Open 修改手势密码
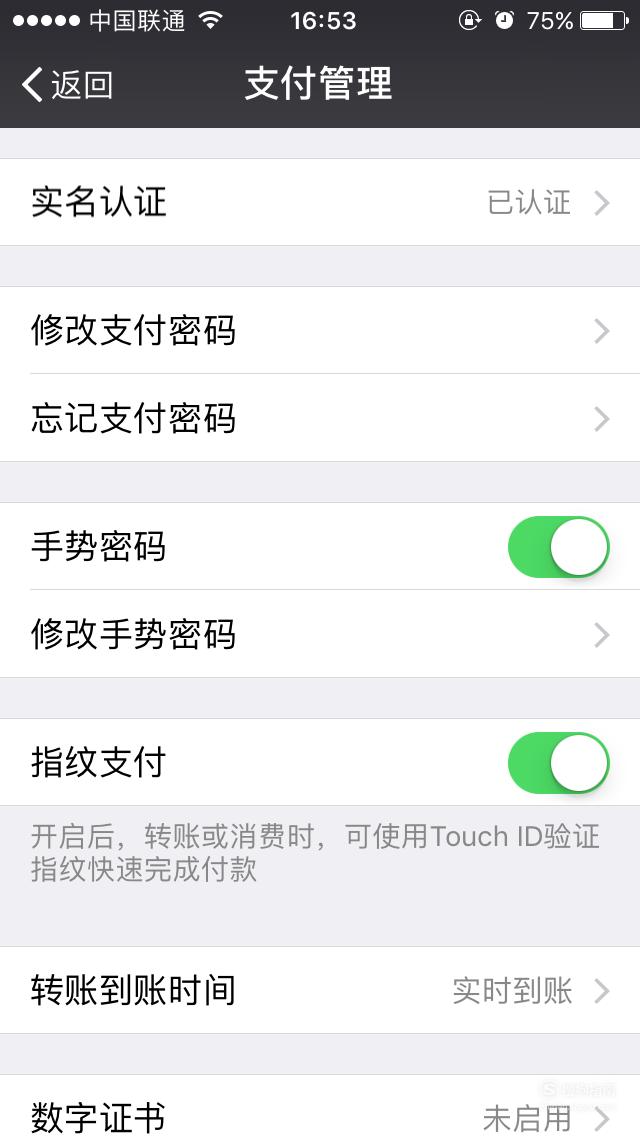 point(320,634)
